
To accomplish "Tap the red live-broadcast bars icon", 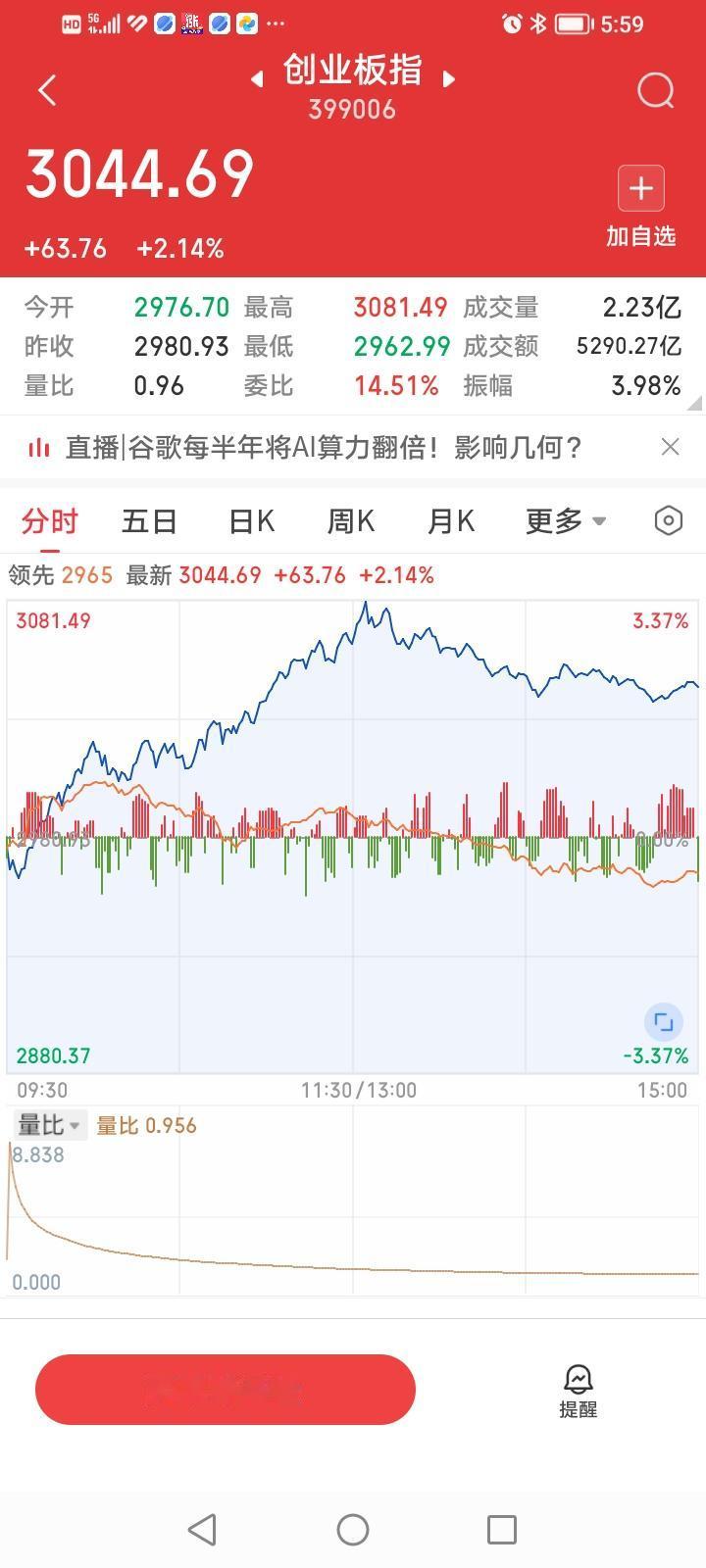I will [38, 447].
